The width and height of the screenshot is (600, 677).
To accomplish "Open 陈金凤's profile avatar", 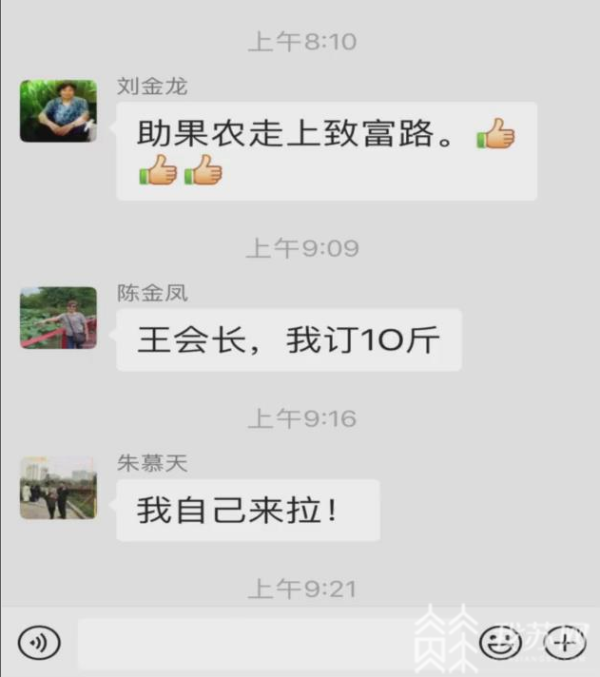I will coord(58,318).
